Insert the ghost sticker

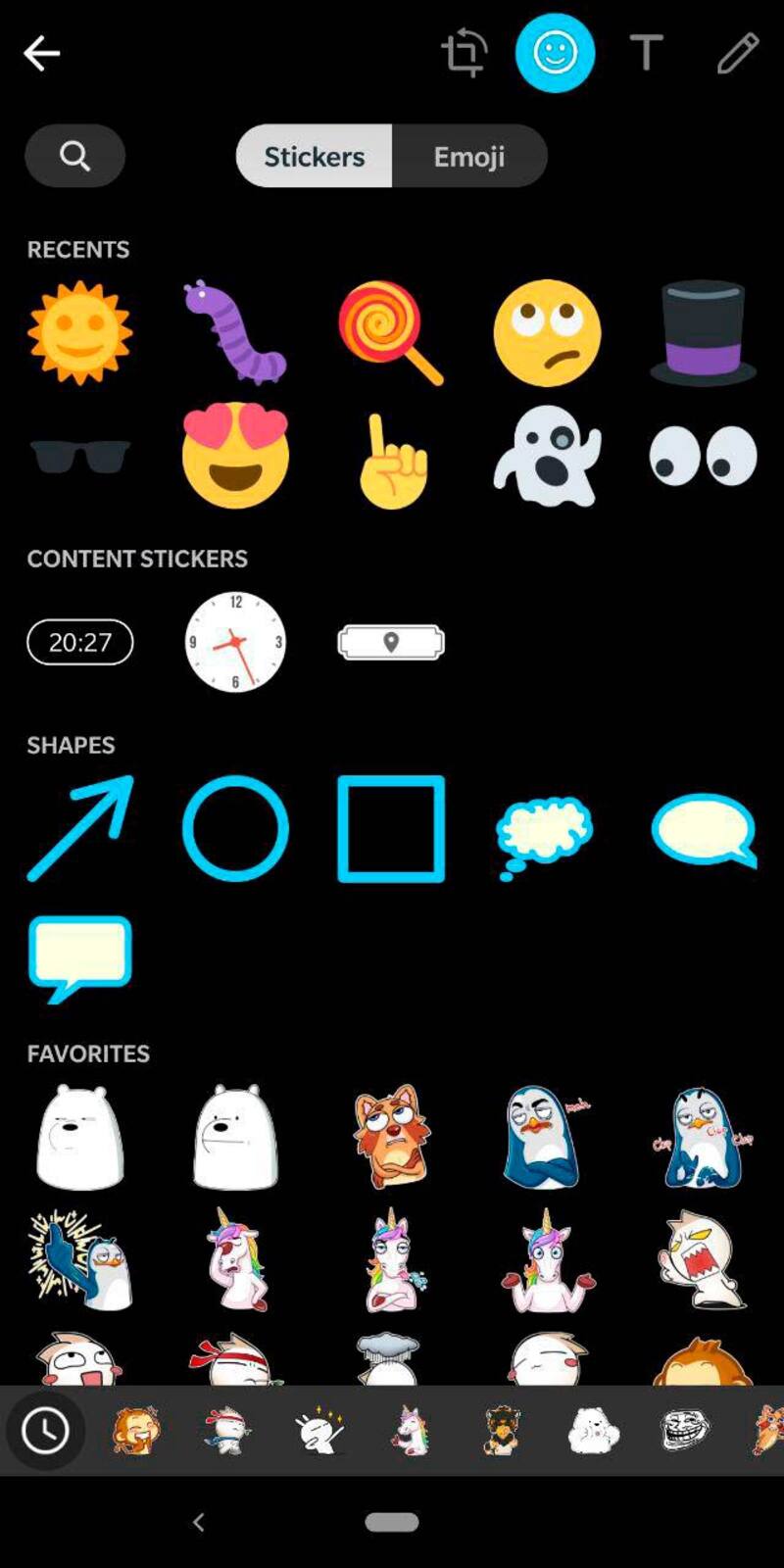coord(546,456)
